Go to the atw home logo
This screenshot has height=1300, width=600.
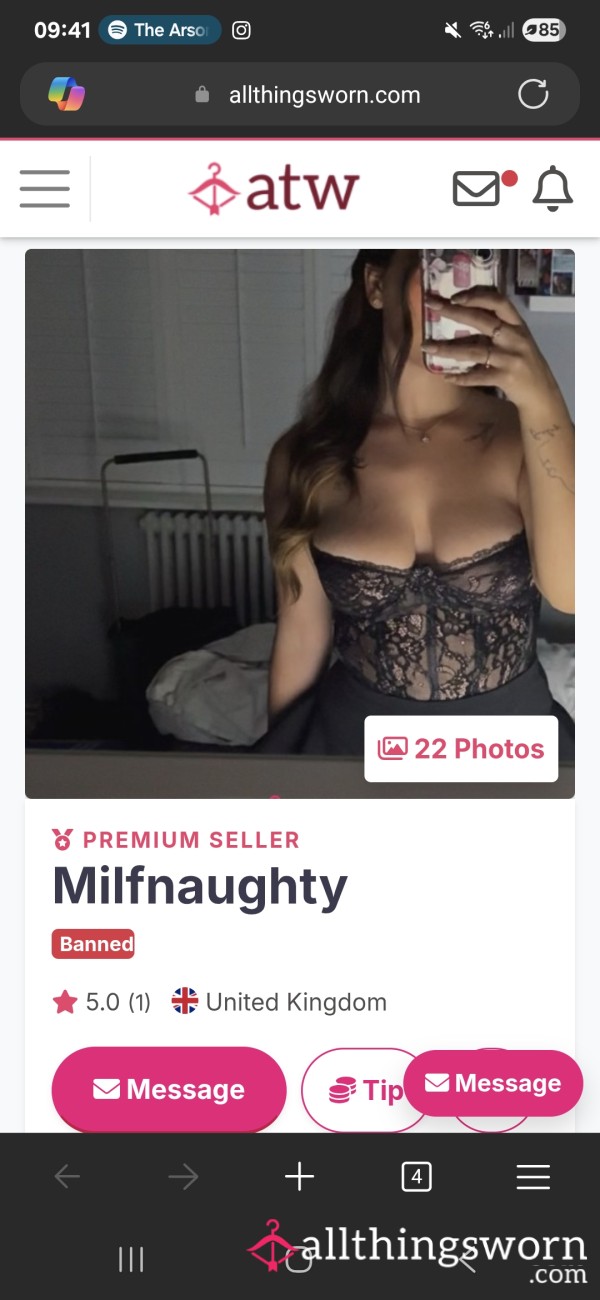[273, 189]
